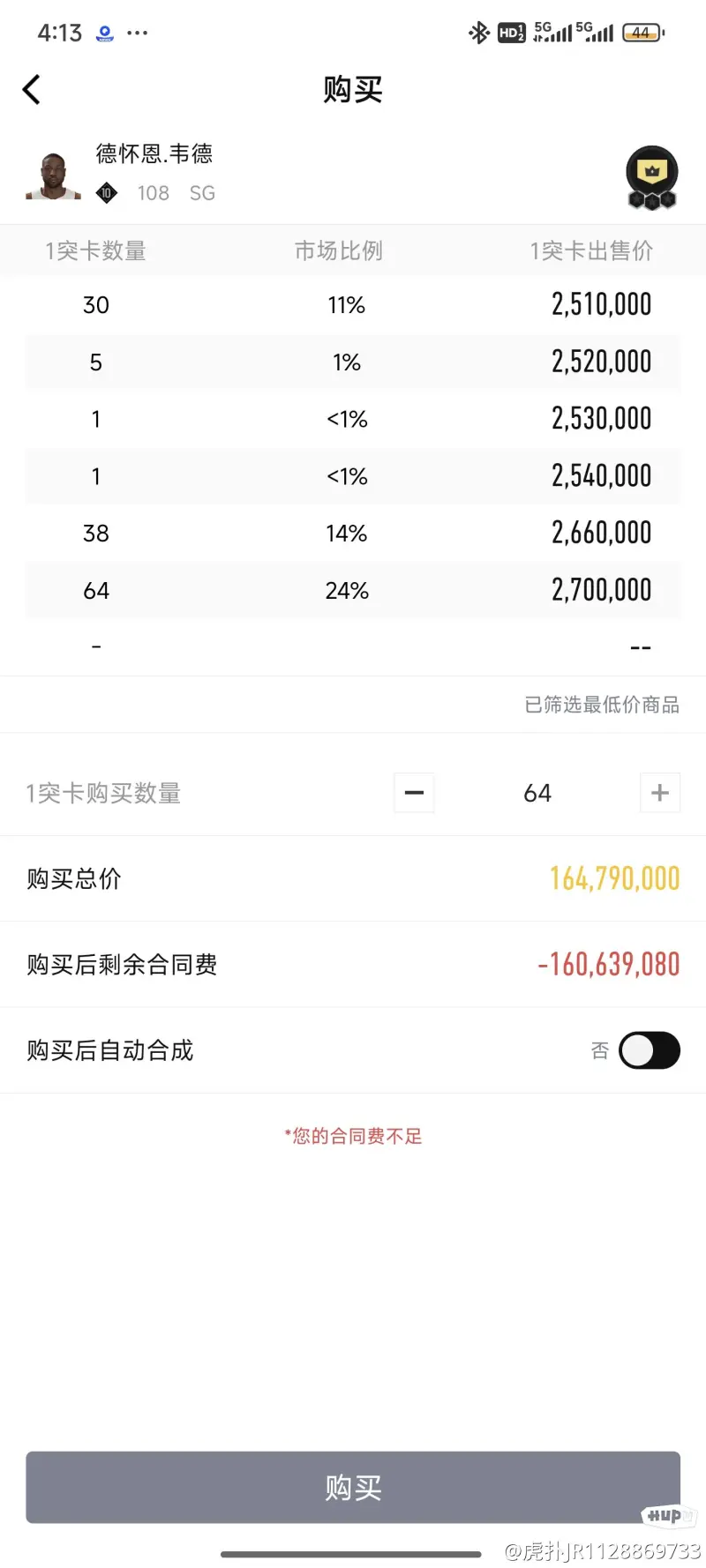Decrease purchase quantity with minus button
Viewport: 706px width, 1568px height.
point(414,793)
